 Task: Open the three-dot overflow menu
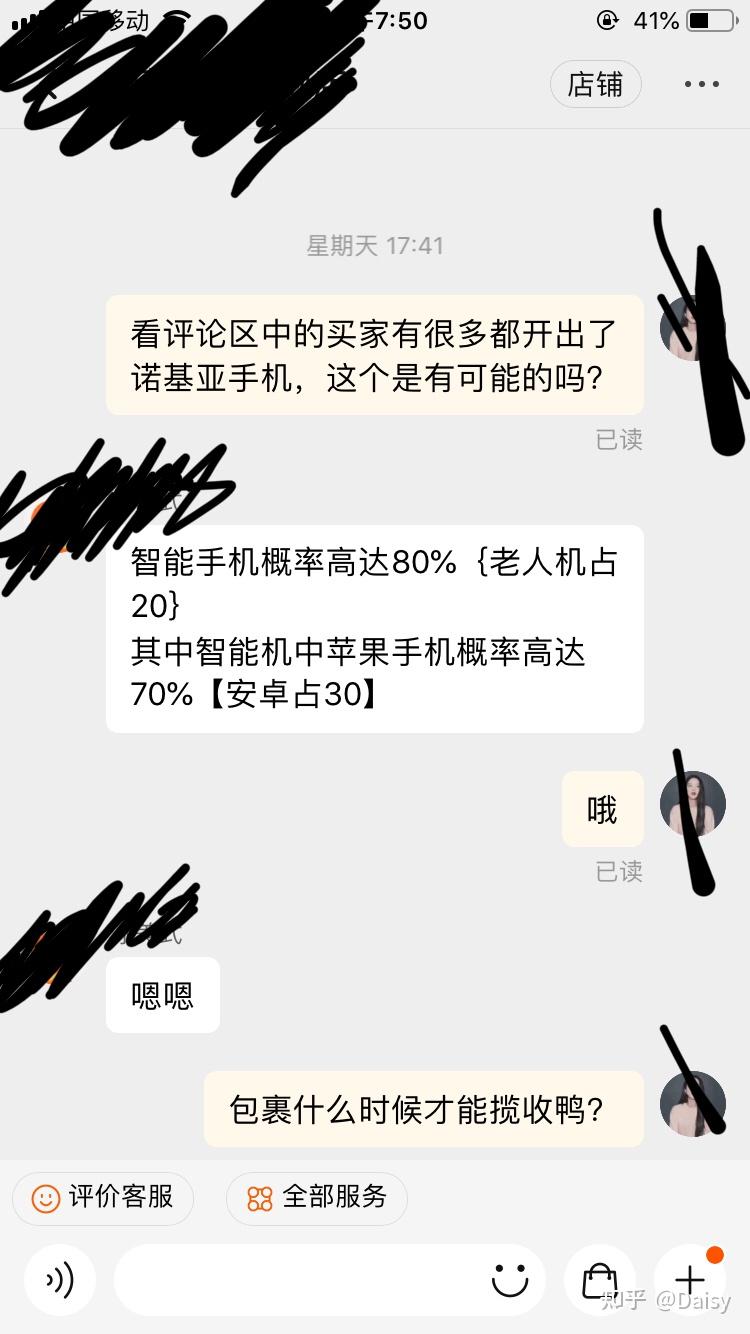702,85
